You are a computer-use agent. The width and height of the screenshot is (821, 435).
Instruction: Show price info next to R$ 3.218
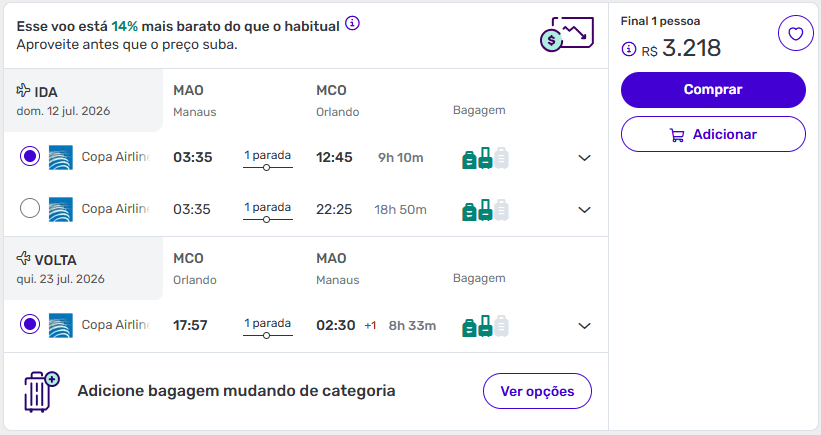tap(628, 48)
